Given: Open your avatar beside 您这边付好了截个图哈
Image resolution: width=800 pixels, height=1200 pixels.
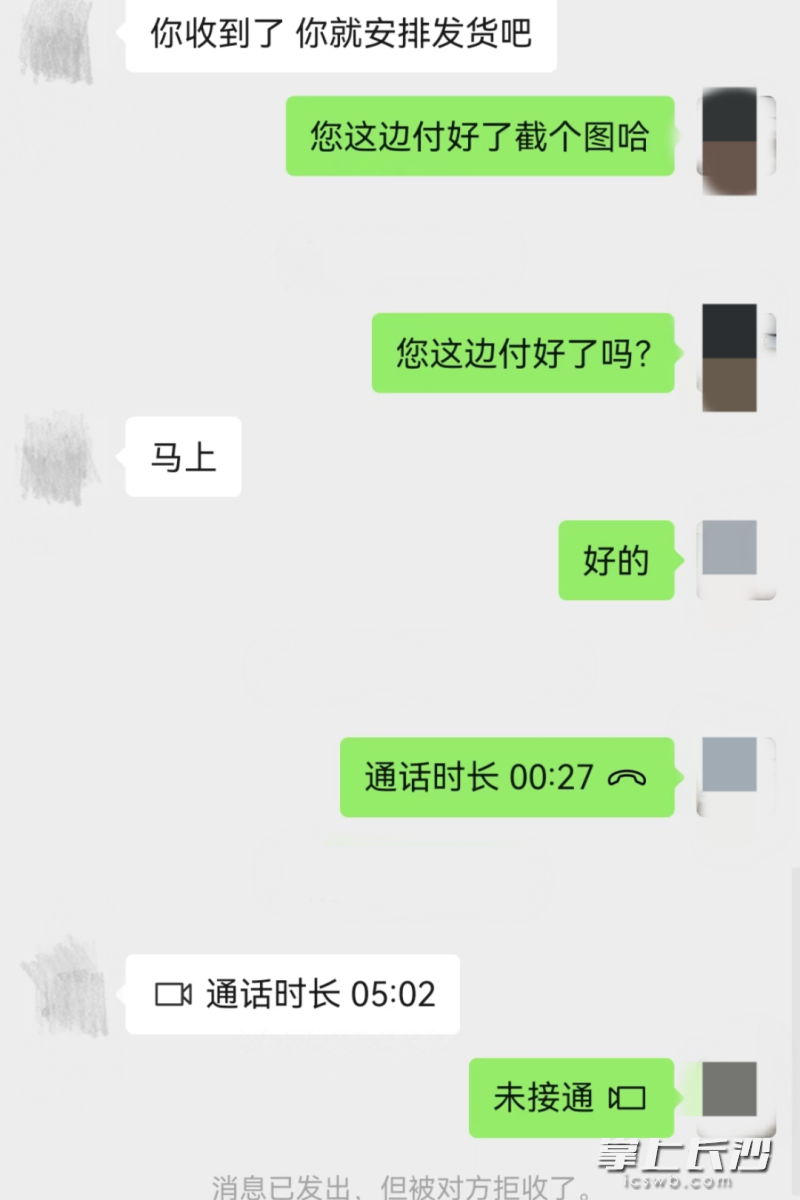Looking at the screenshot, I should [735, 140].
